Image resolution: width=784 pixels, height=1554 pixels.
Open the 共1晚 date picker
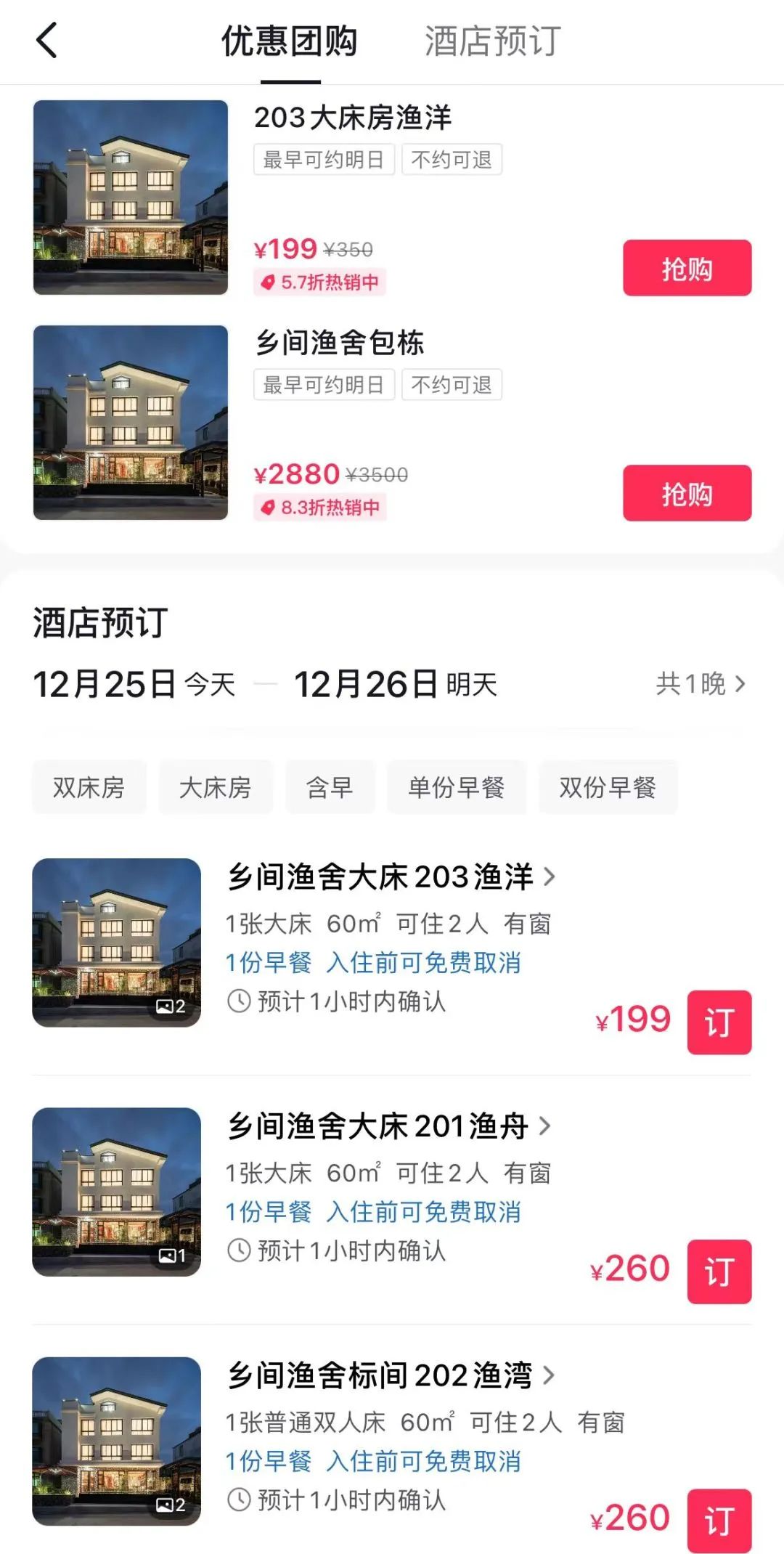tap(700, 684)
